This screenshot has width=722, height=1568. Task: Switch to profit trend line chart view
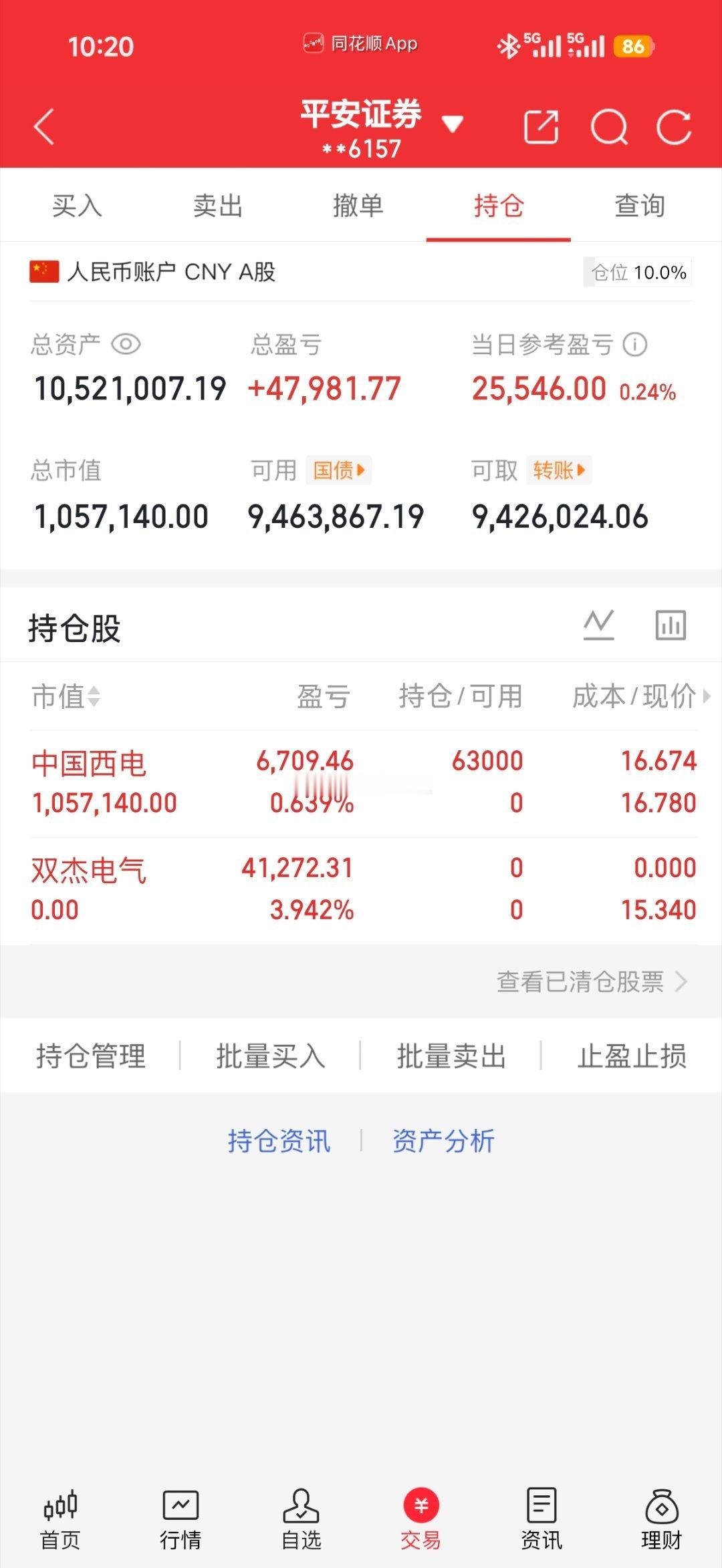tap(600, 625)
